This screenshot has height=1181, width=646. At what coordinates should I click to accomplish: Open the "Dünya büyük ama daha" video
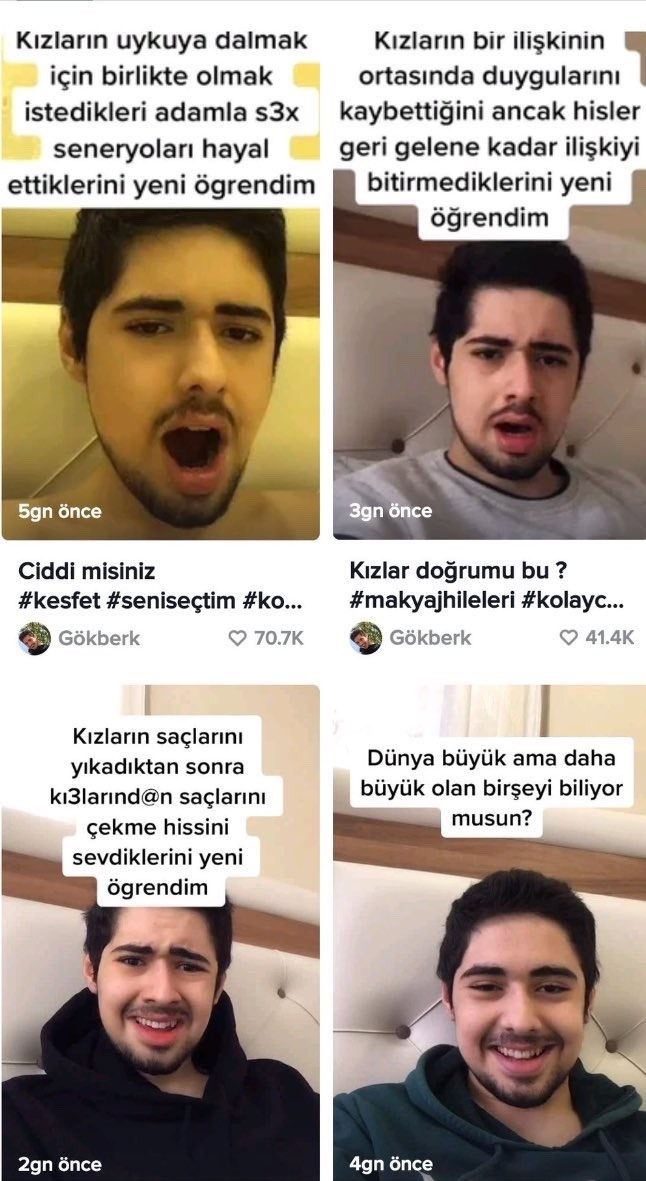point(489,930)
